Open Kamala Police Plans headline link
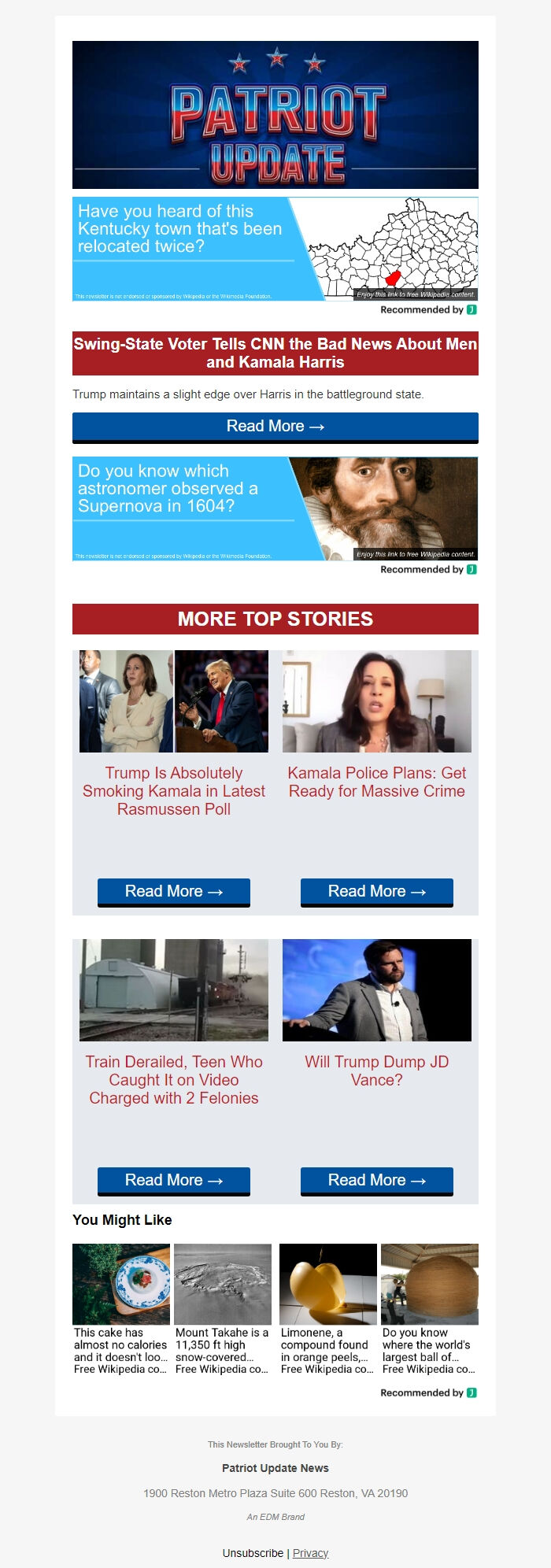The image size is (551, 1568). click(376, 782)
